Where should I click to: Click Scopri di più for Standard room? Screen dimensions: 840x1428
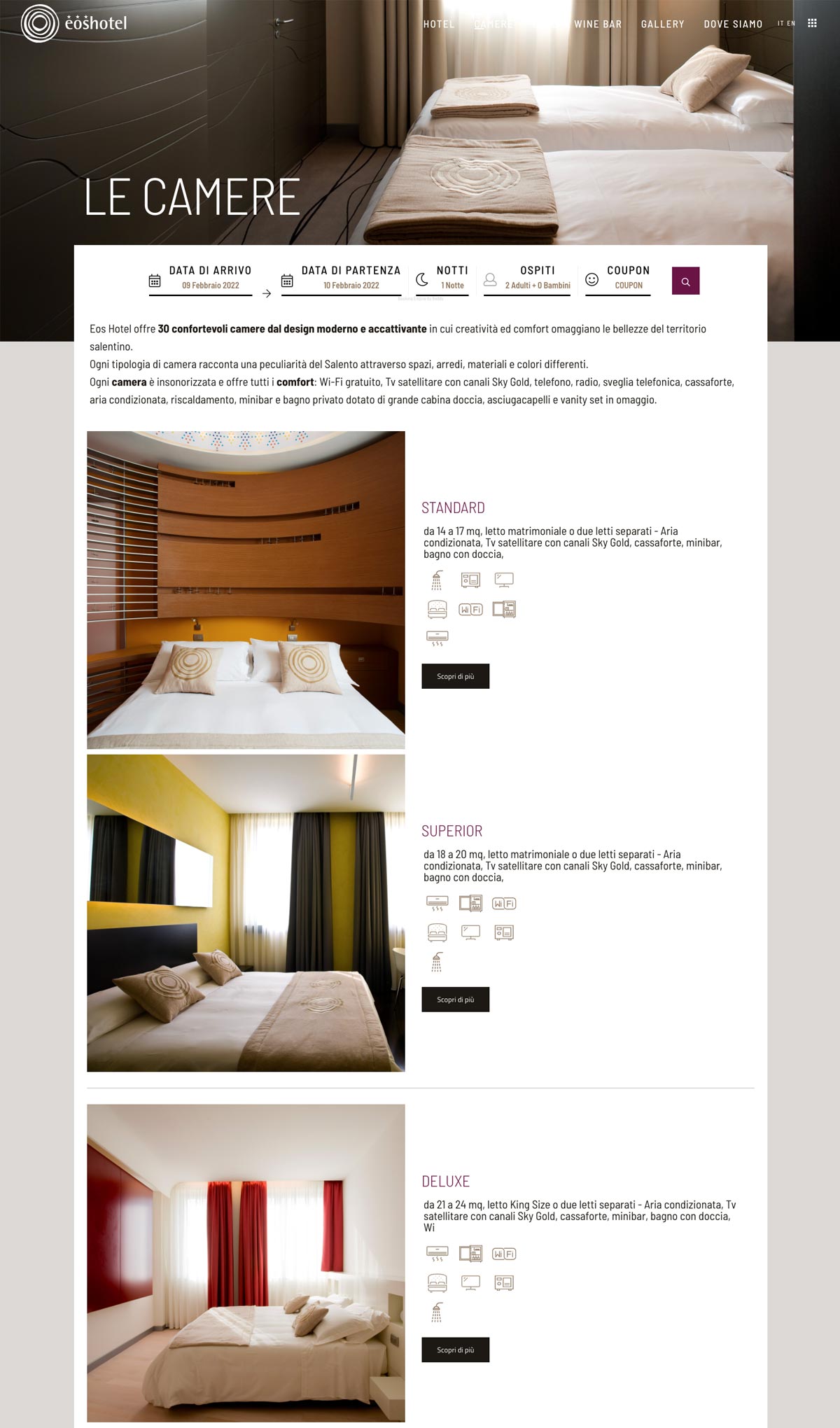click(x=455, y=676)
